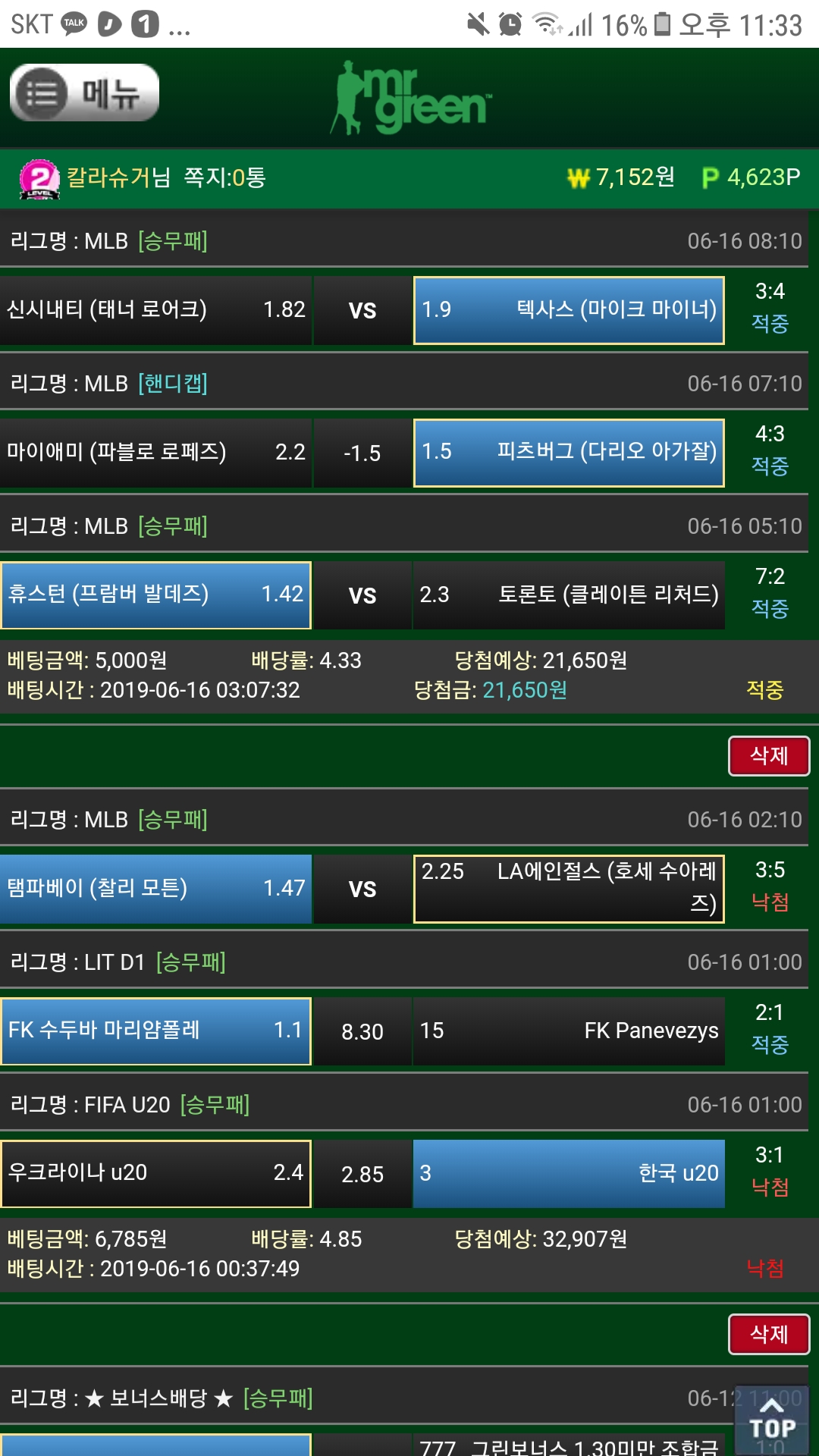
Task: Open 쪽지:0통 messages link
Action: (224, 177)
